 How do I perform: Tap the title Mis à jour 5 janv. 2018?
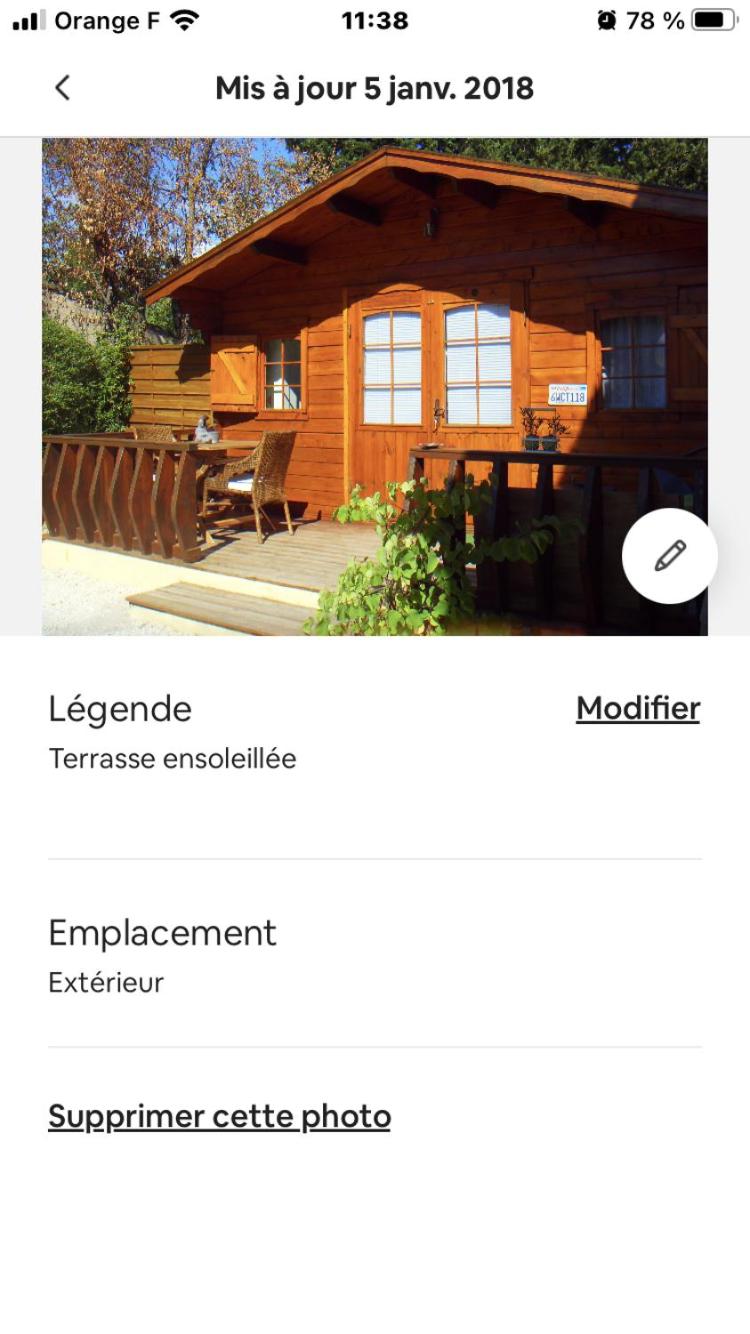click(x=375, y=88)
